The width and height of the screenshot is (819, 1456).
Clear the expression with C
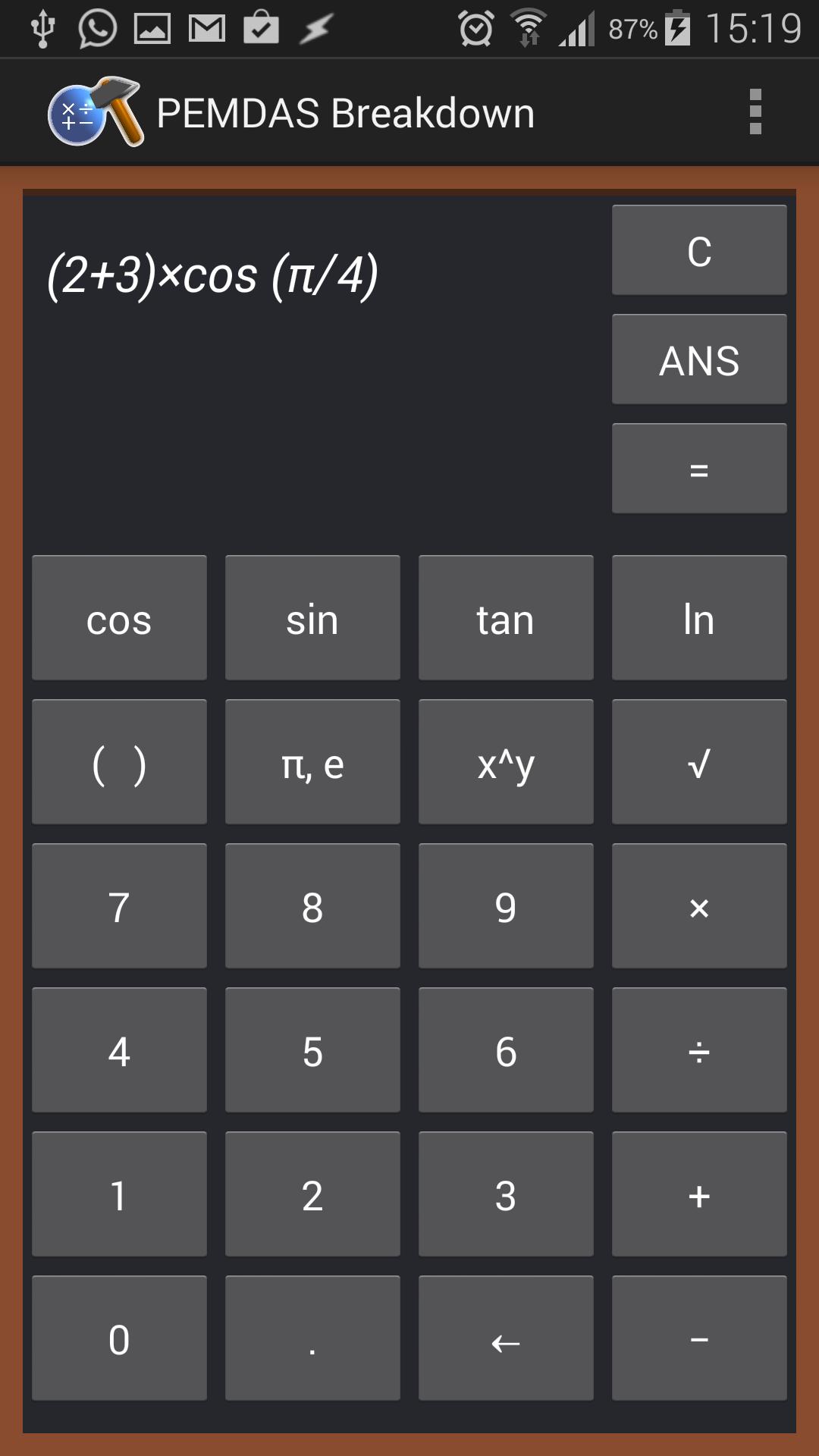point(698,250)
